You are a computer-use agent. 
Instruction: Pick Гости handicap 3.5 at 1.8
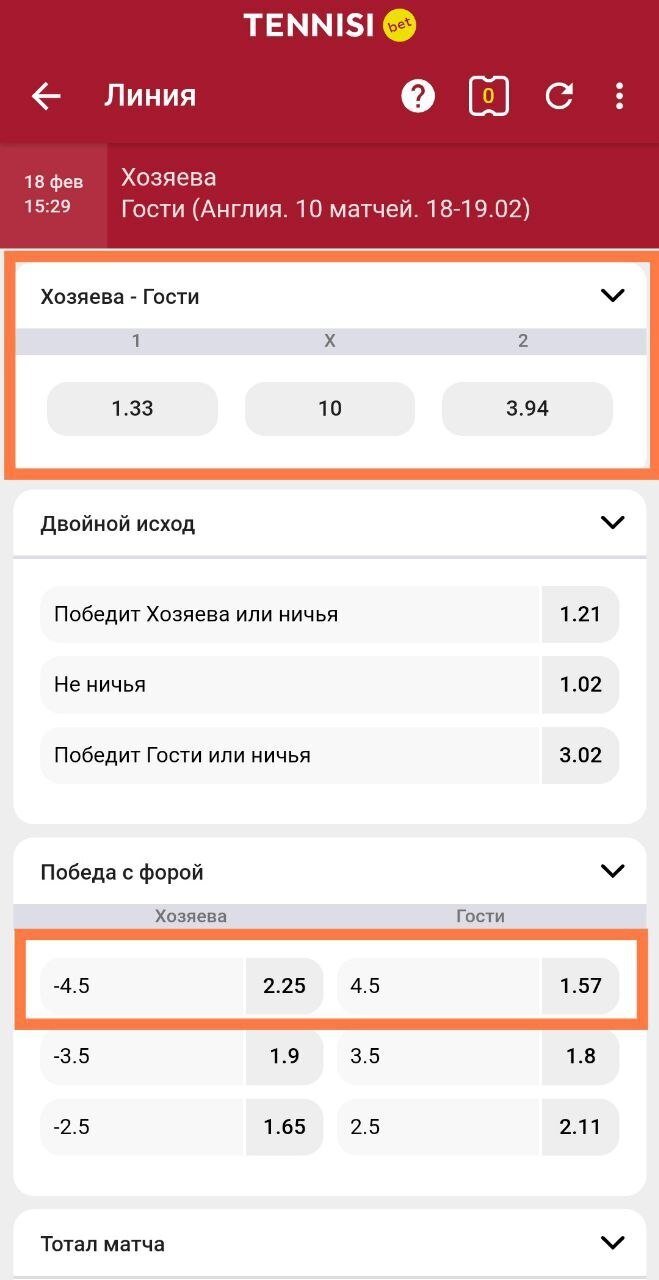[477, 1056]
